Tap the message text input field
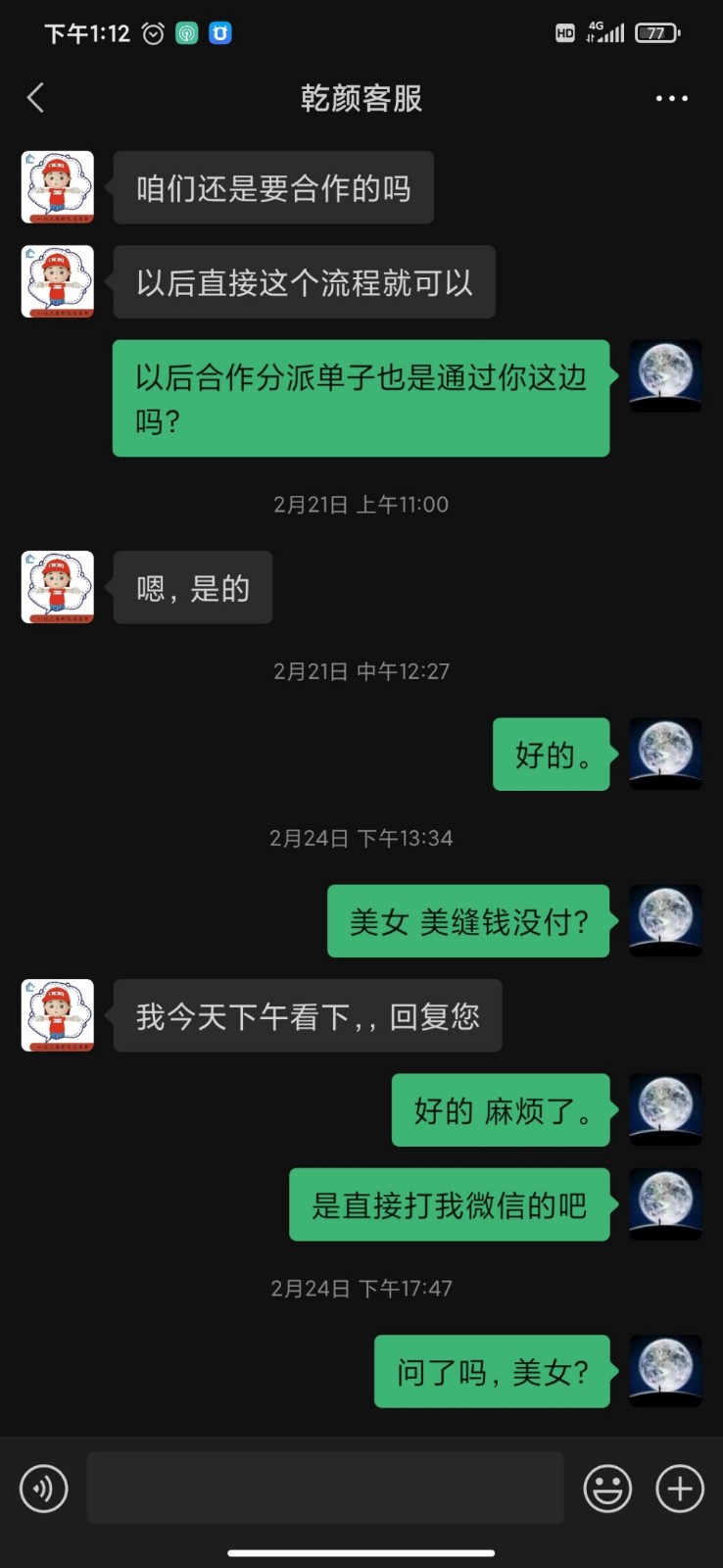Screen dimensions: 723x1568 tap(325, 1489)
